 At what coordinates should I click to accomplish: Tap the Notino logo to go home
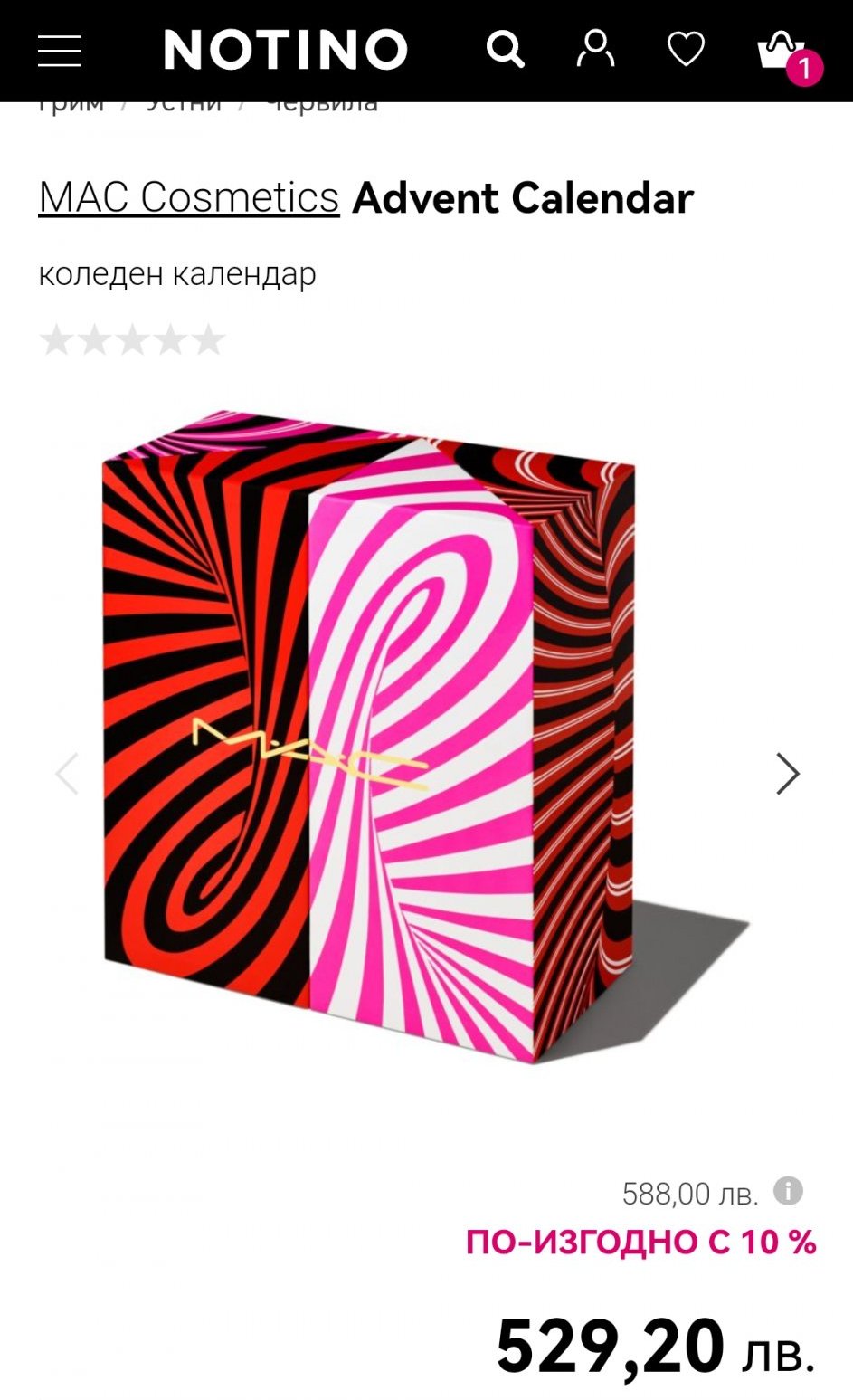tap(286, 50)
